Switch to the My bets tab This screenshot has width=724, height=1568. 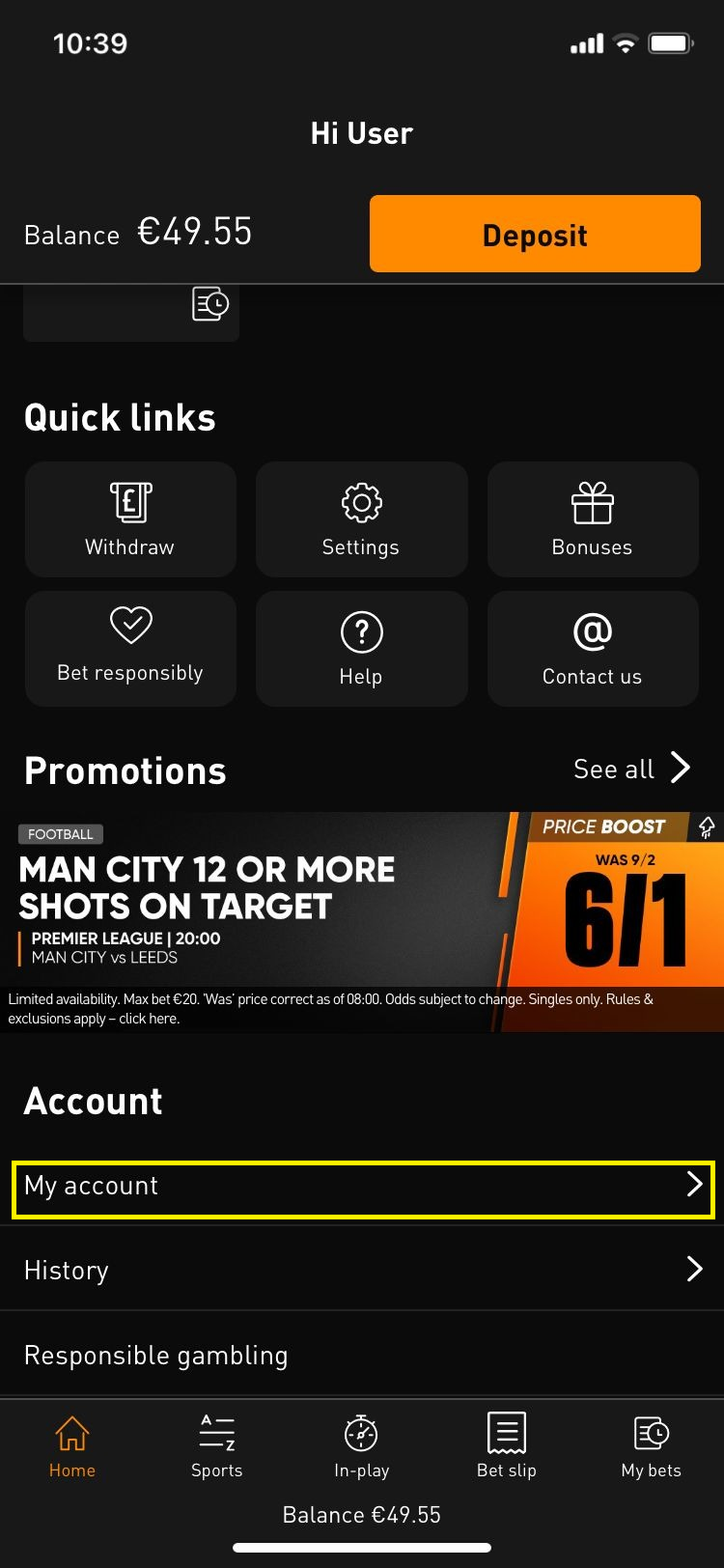651,1446
